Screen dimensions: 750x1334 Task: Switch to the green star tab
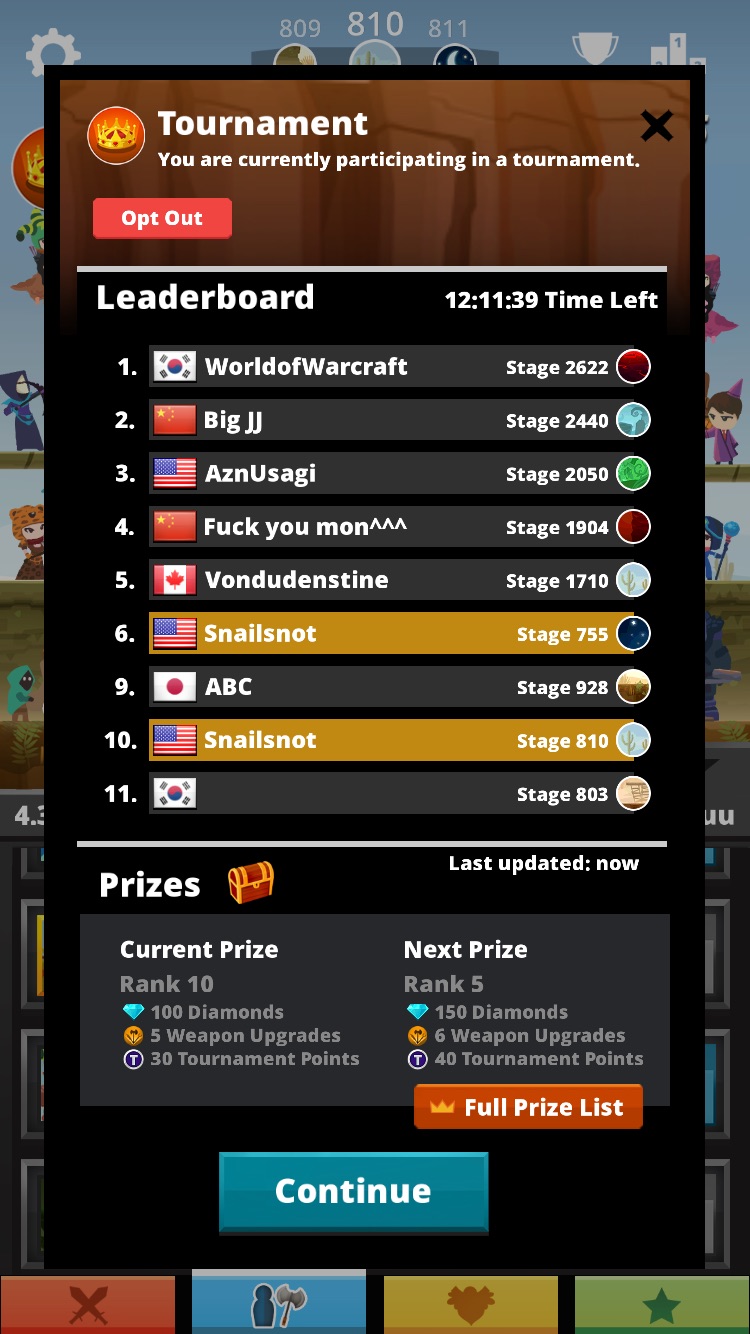point(662,1305)
